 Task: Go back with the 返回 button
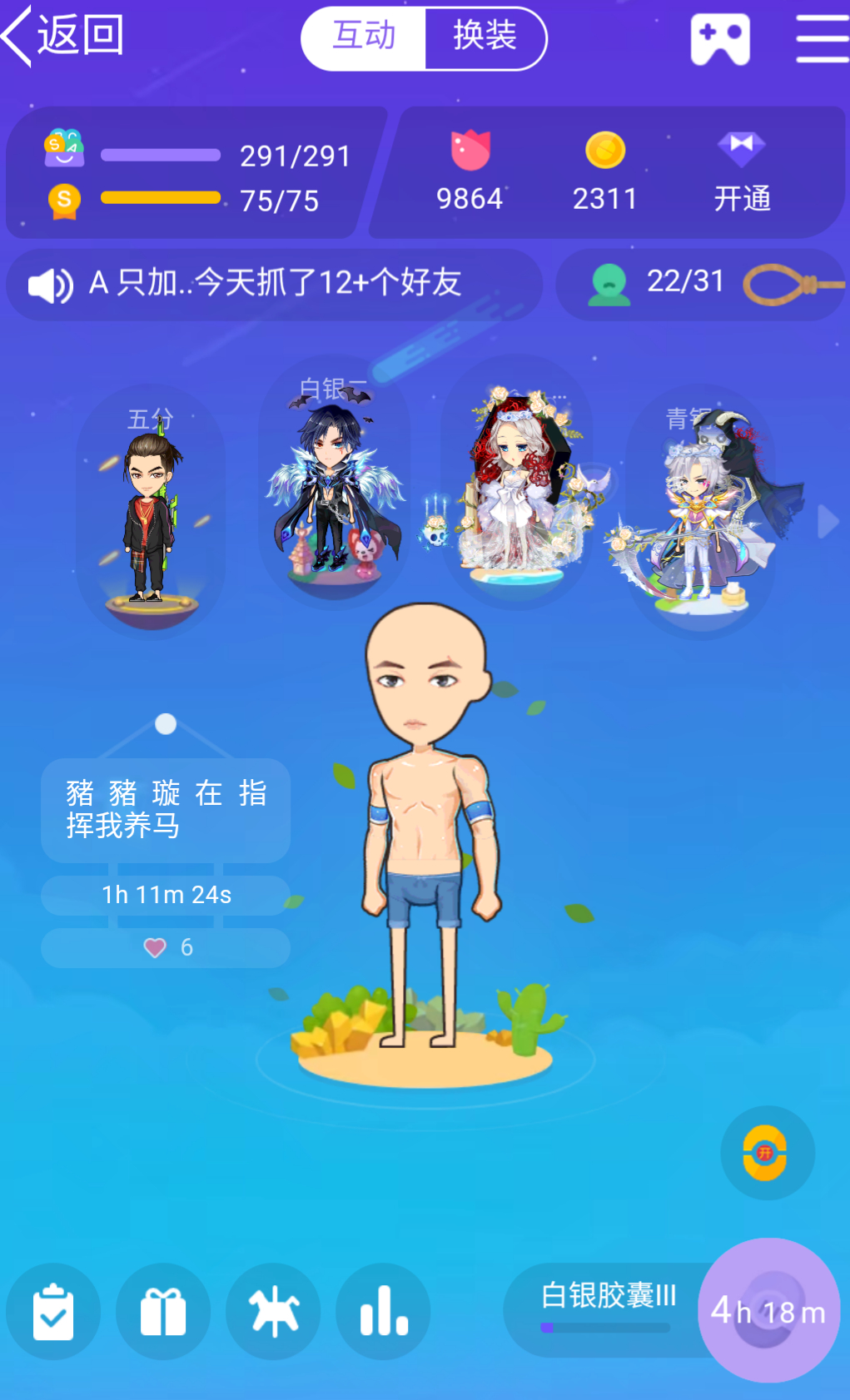(64, 36)
